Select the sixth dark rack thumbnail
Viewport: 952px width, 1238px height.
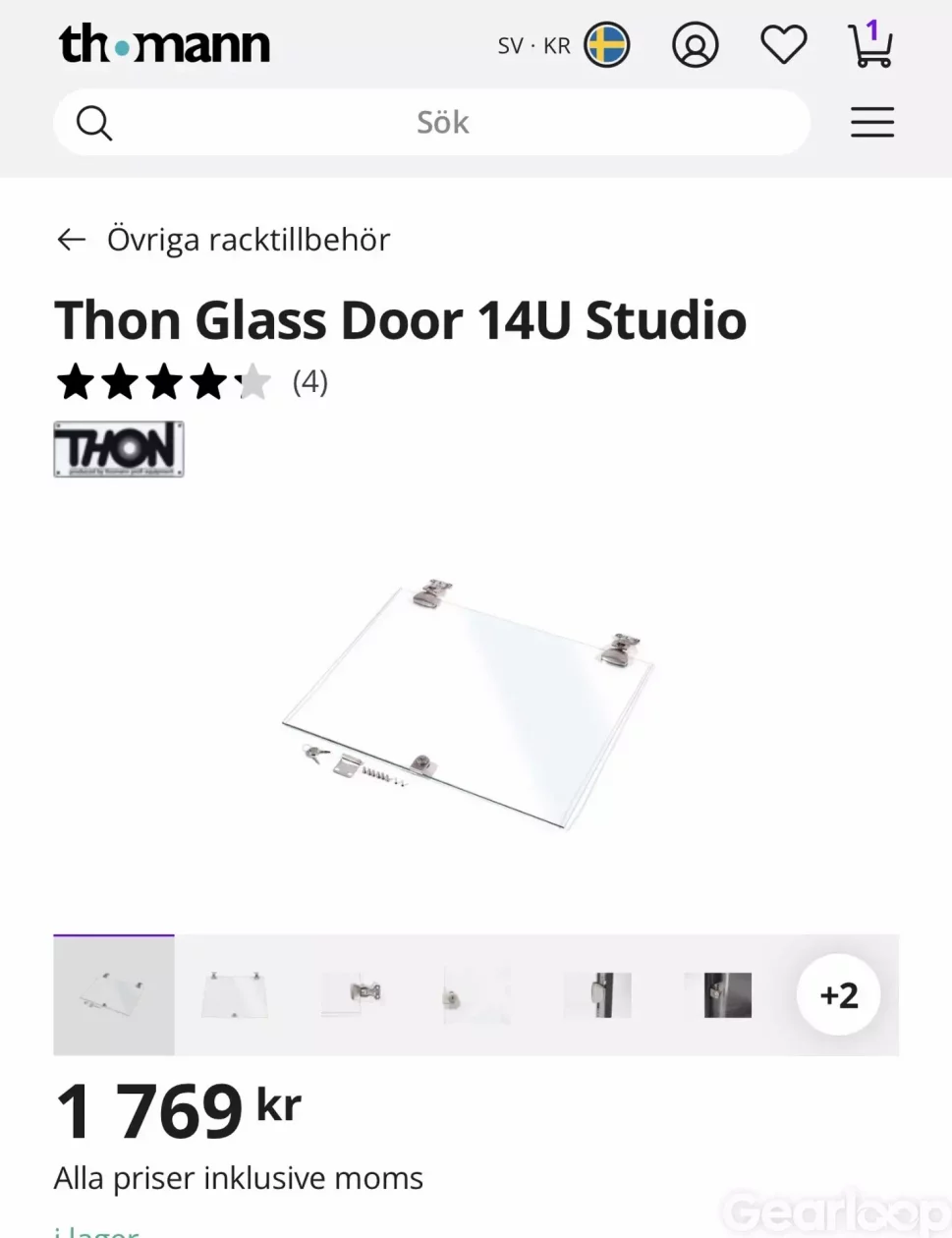(x=717, y=995)
